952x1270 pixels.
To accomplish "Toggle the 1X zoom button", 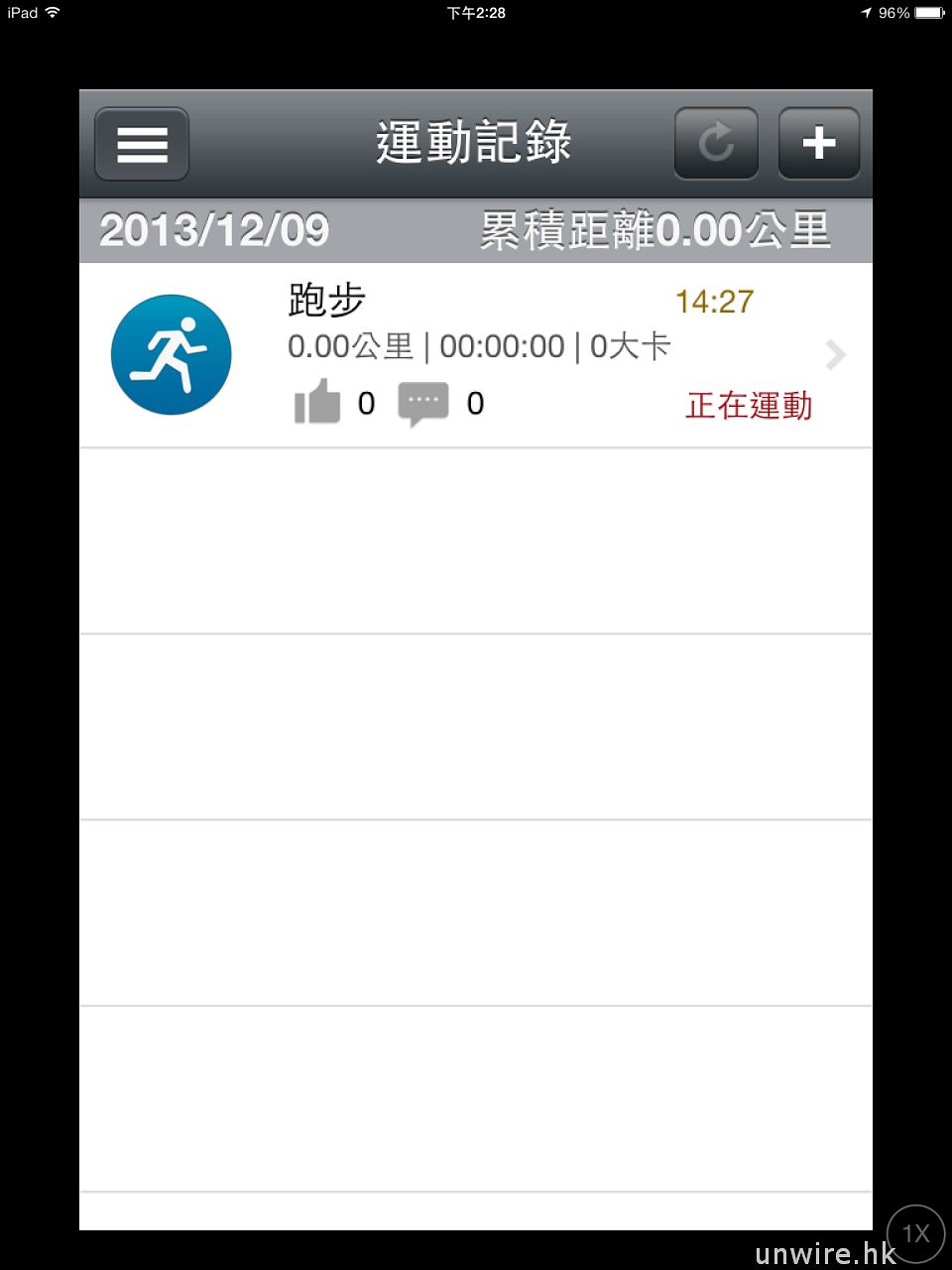I will [914, 1233].
